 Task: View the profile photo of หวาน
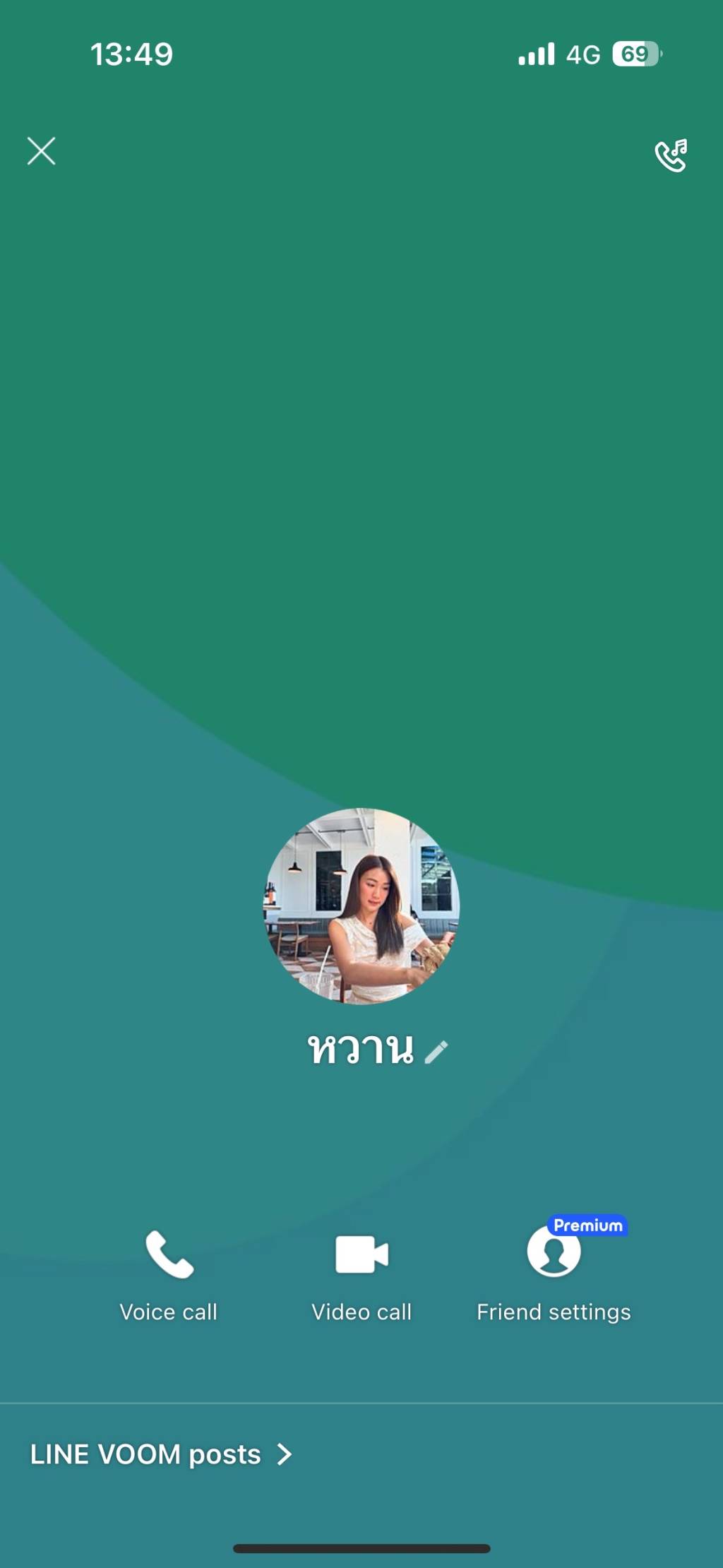(361, 905)
